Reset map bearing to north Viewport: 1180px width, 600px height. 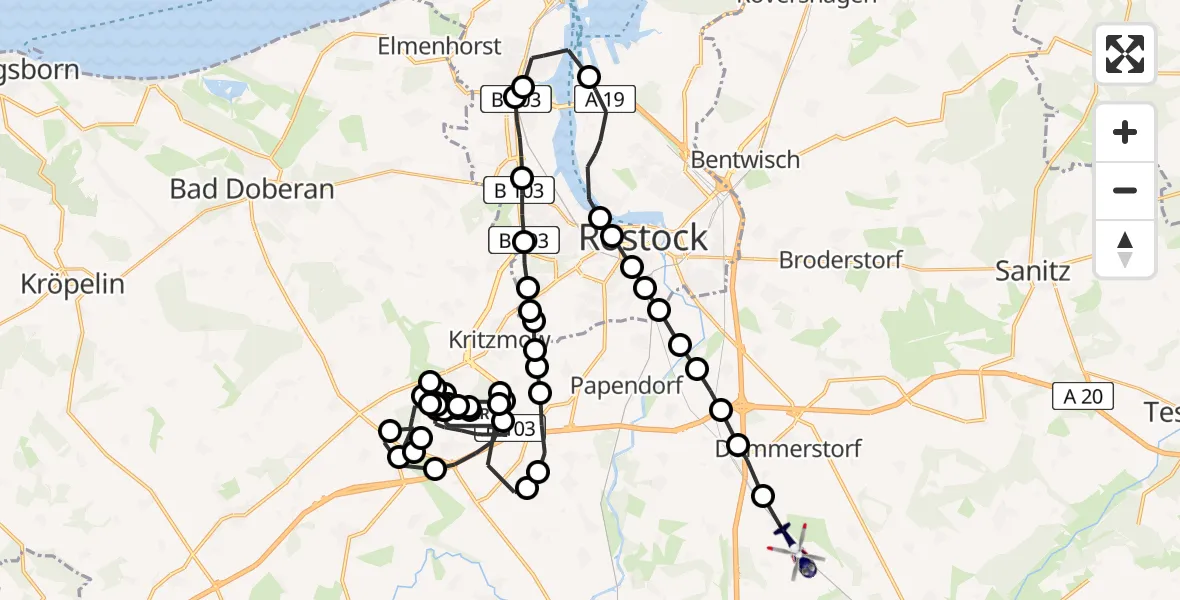[1125, 249]
